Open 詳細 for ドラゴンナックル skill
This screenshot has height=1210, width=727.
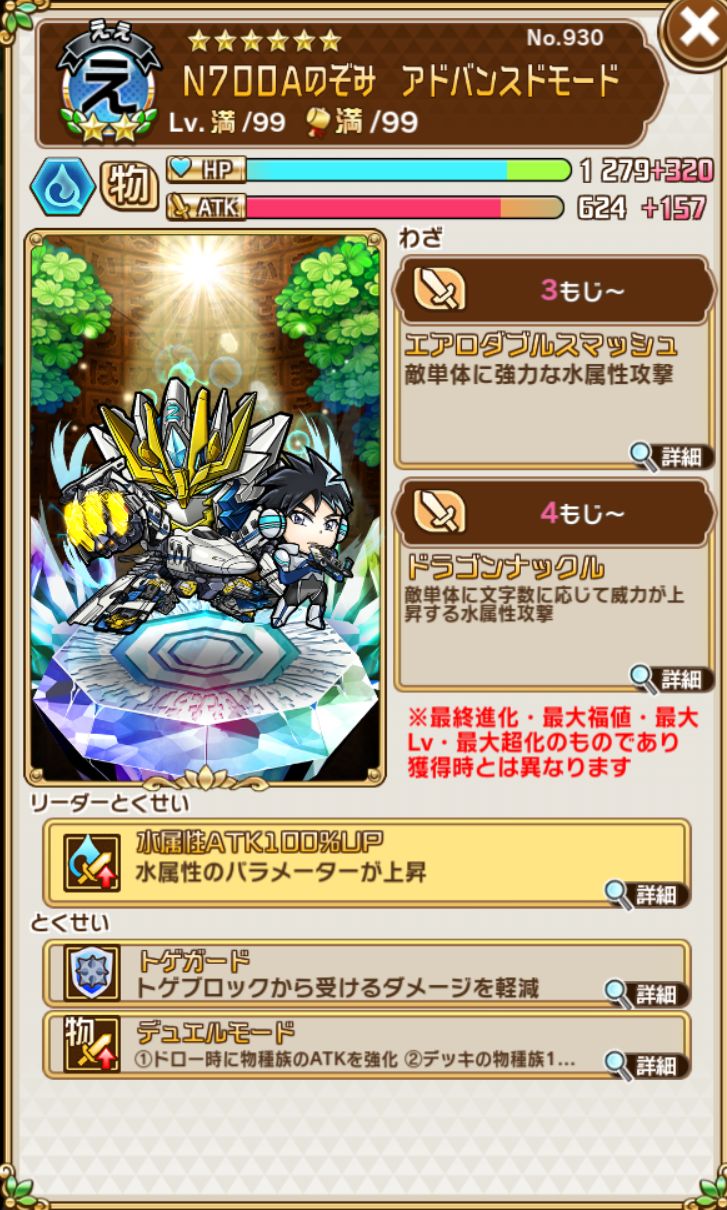[672, 679]
